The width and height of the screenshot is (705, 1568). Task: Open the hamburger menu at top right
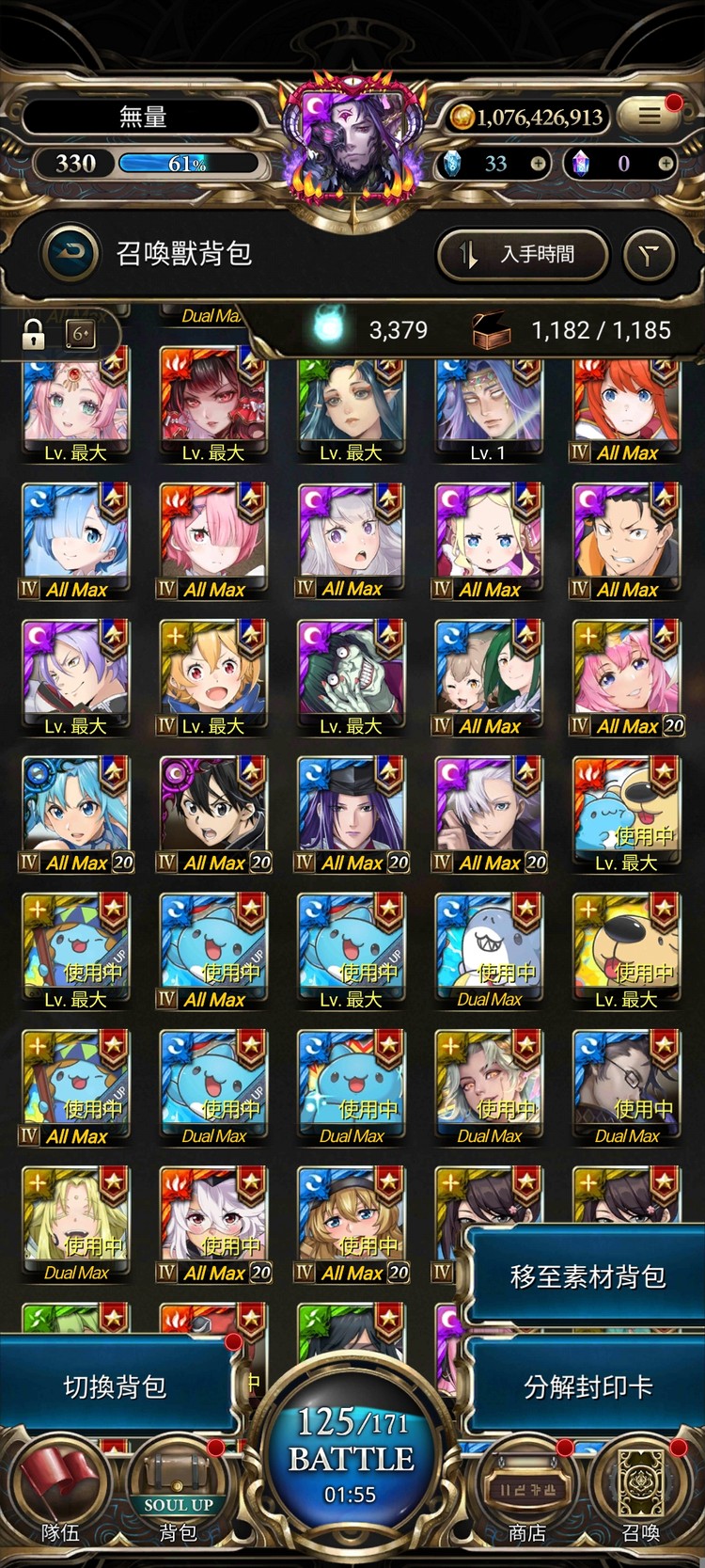click(649, 116)
